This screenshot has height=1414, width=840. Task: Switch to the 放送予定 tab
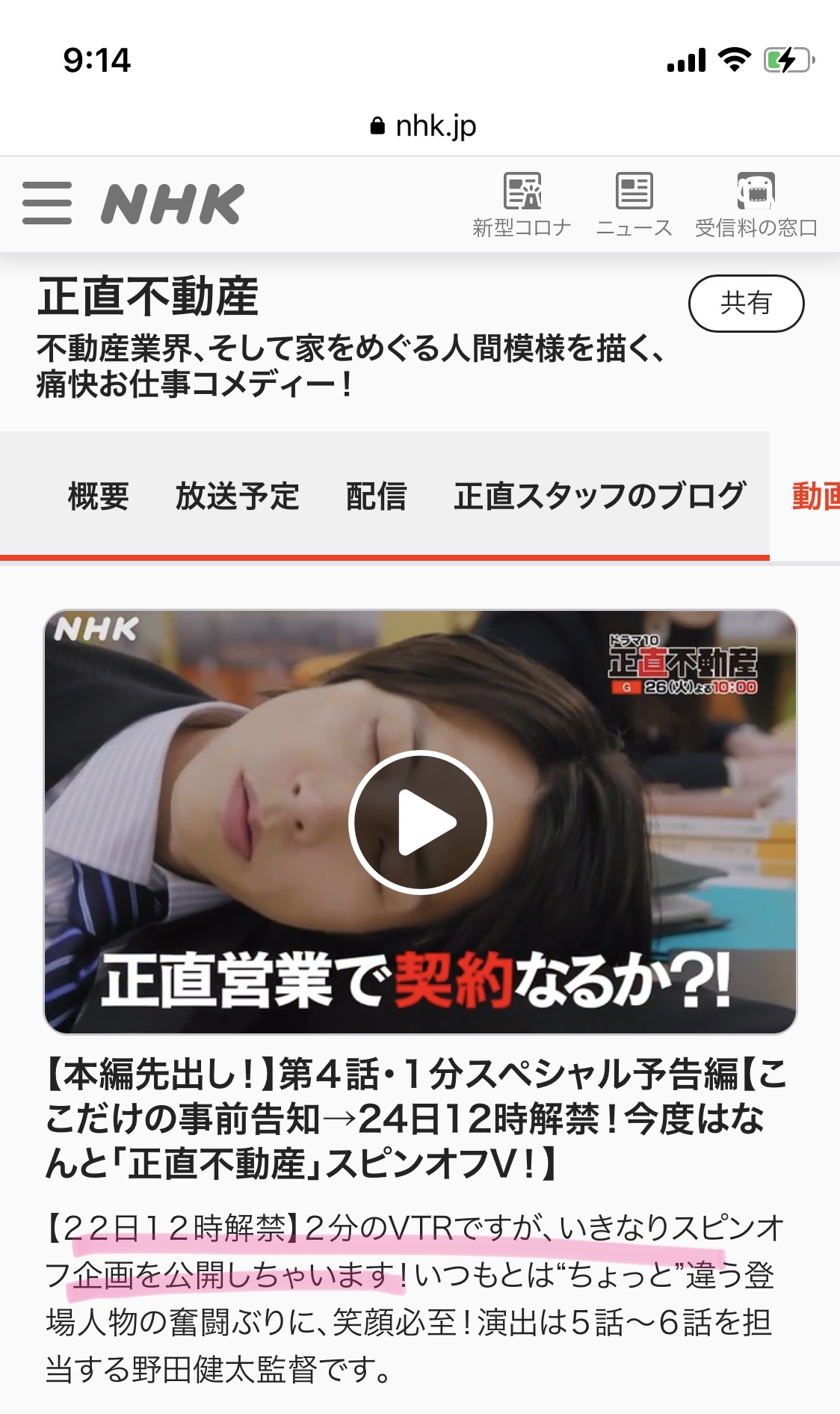(237, 496)
